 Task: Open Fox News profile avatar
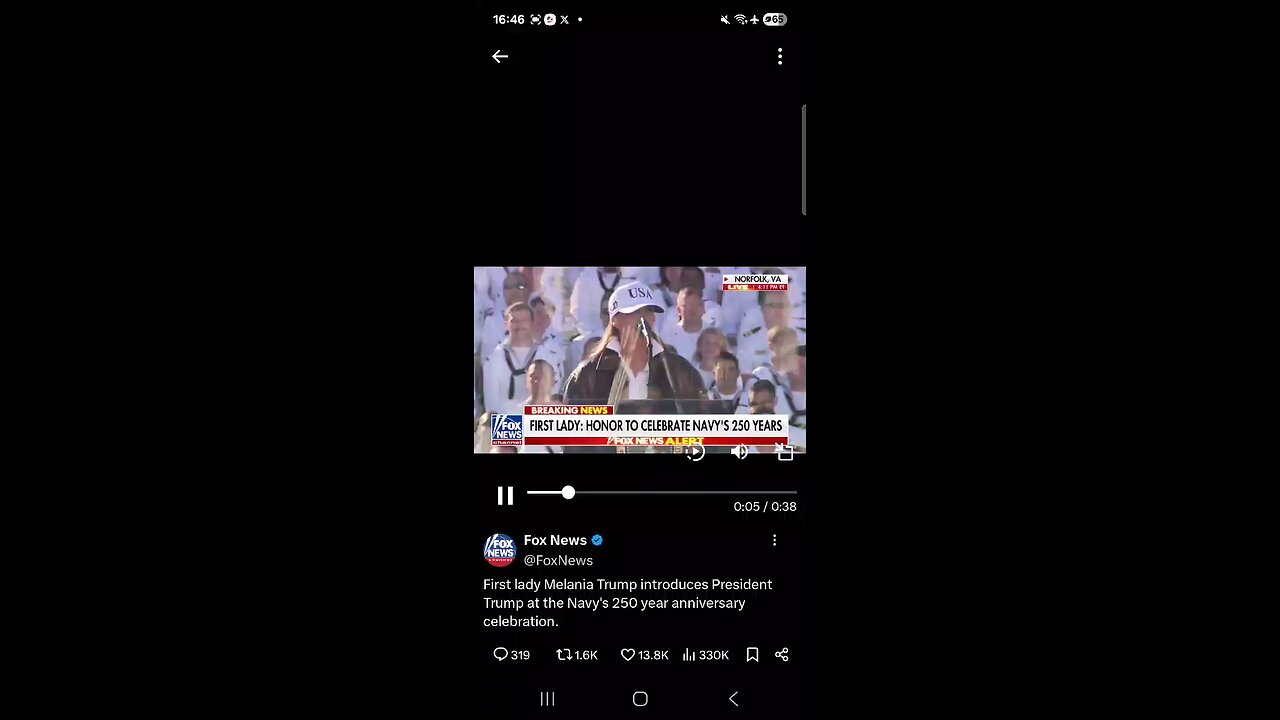click(500, 550)
